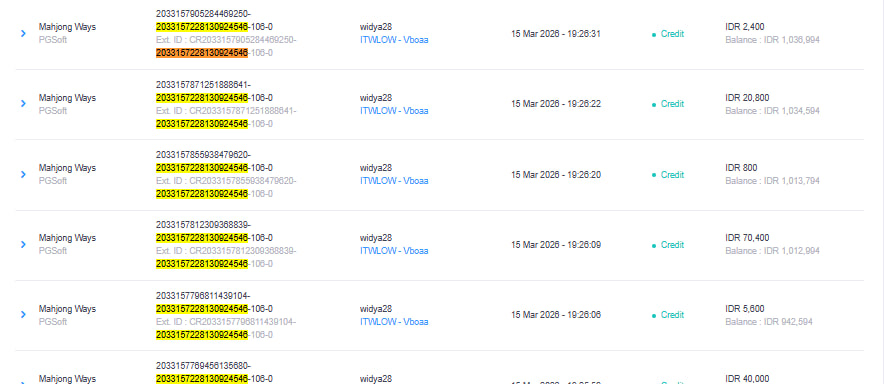The image size is (884, 384).
Task: Expand the row credited IDR 2,400
Action: pos(23,34)
